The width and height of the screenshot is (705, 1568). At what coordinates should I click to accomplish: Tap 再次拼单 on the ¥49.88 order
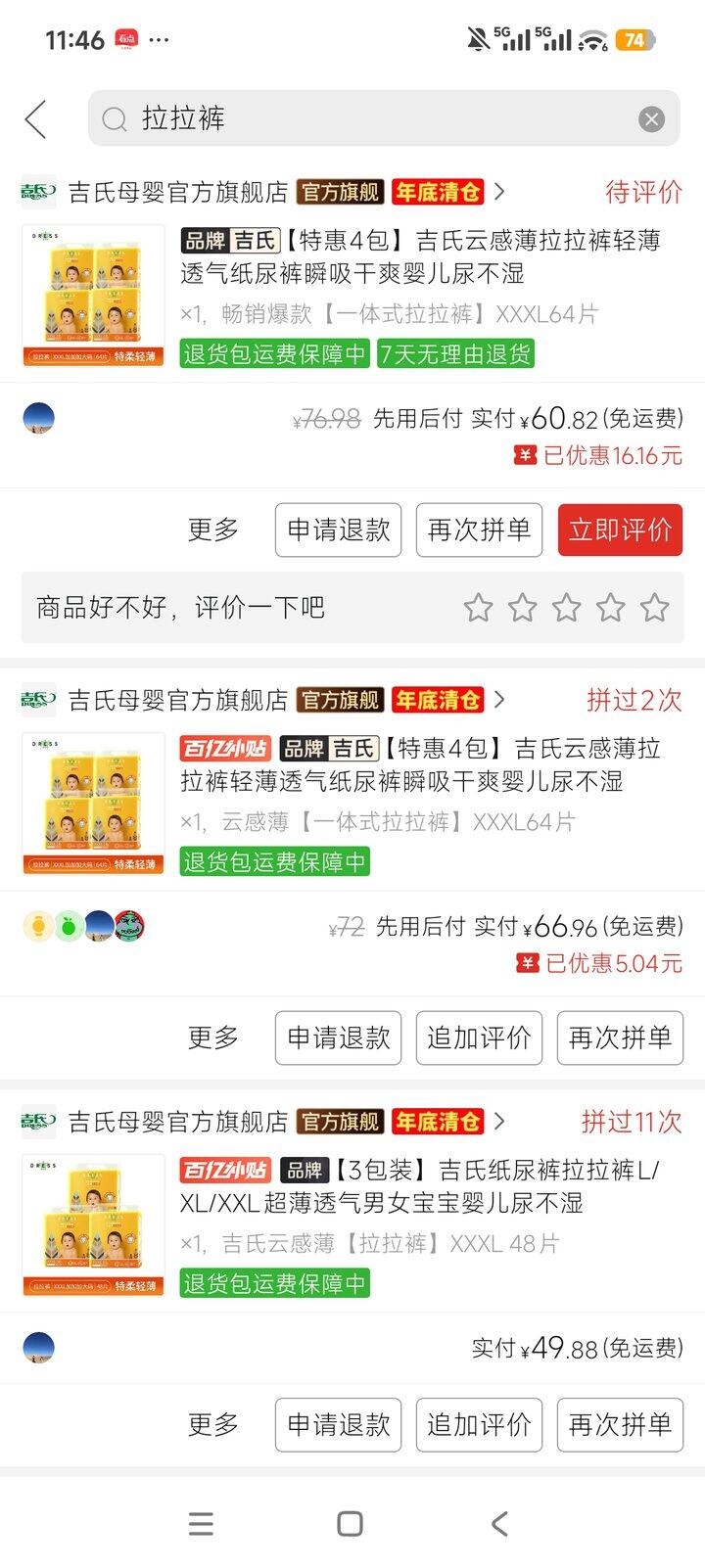(620, 1425)
